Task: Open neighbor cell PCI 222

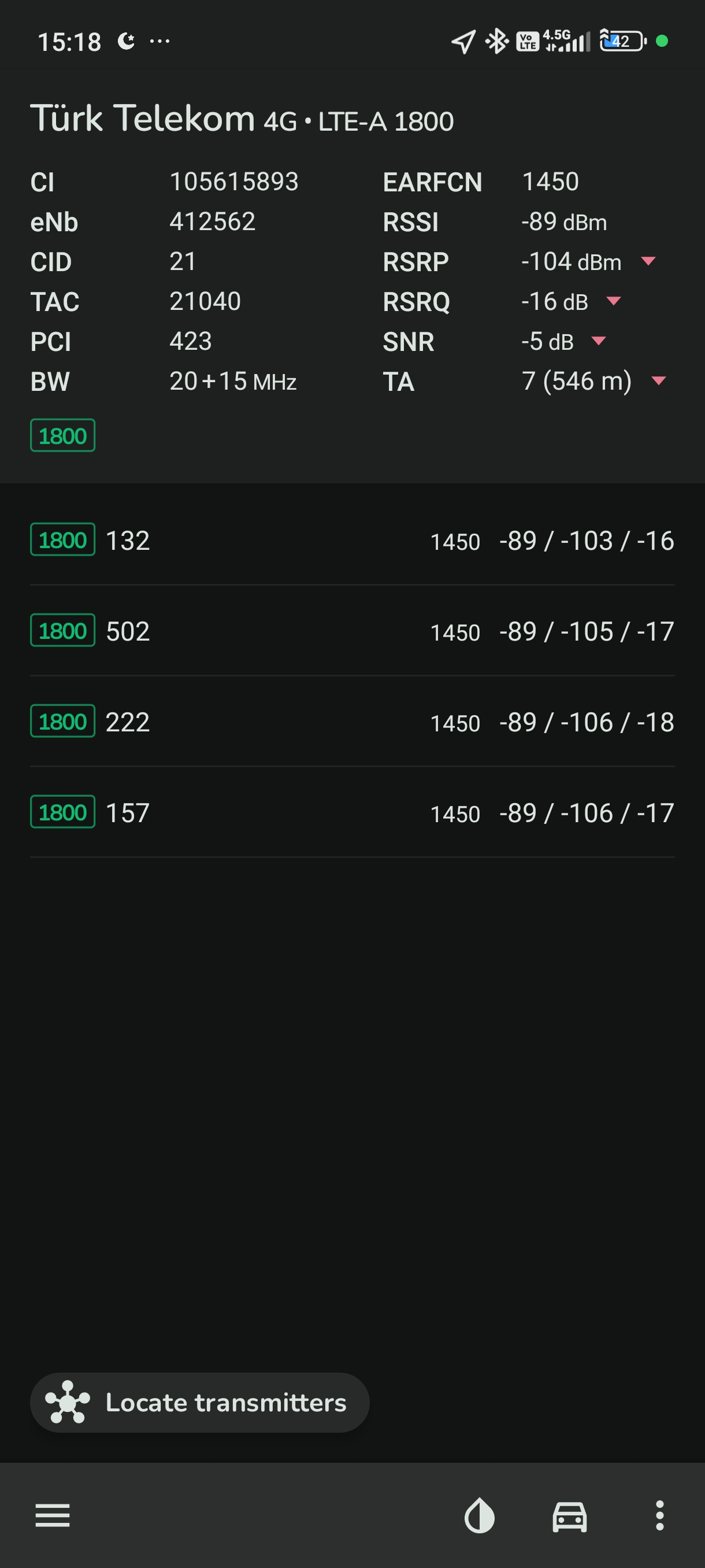Action: (352, 722)
